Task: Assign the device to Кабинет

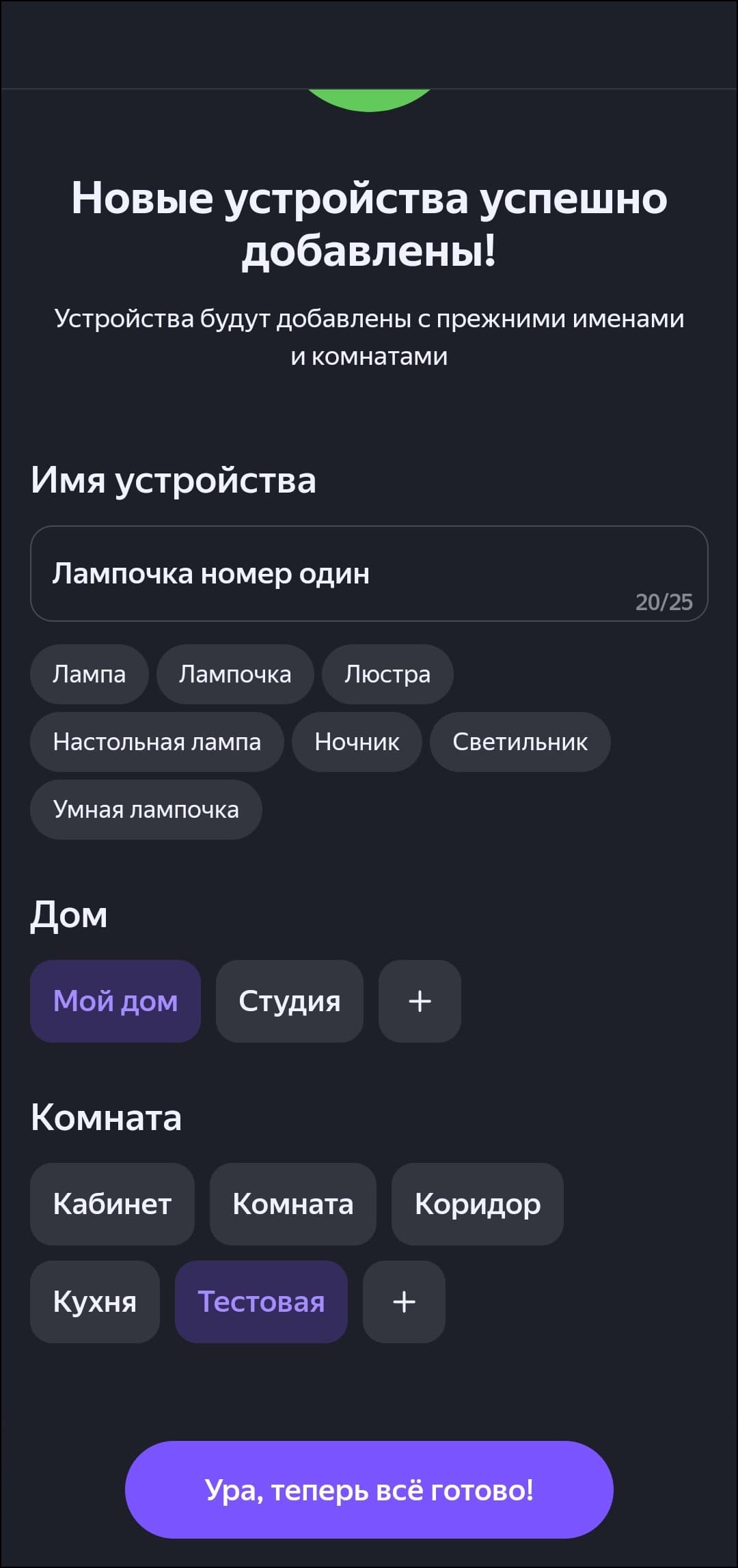Action: (112, 1204)
